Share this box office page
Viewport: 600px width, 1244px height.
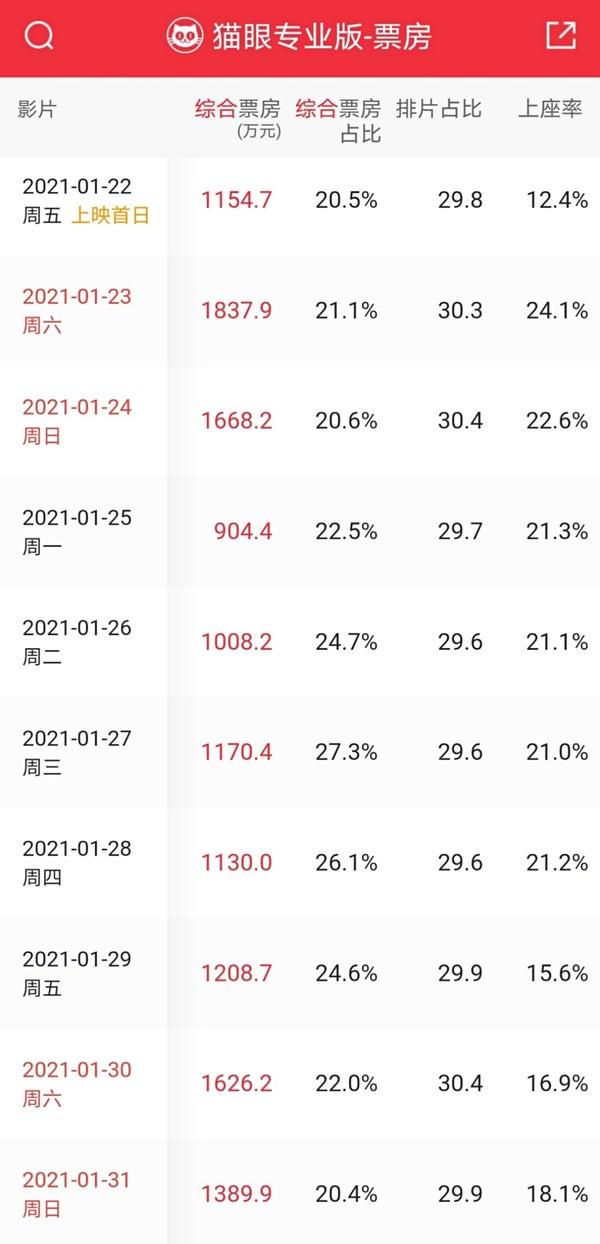point(561,35)
